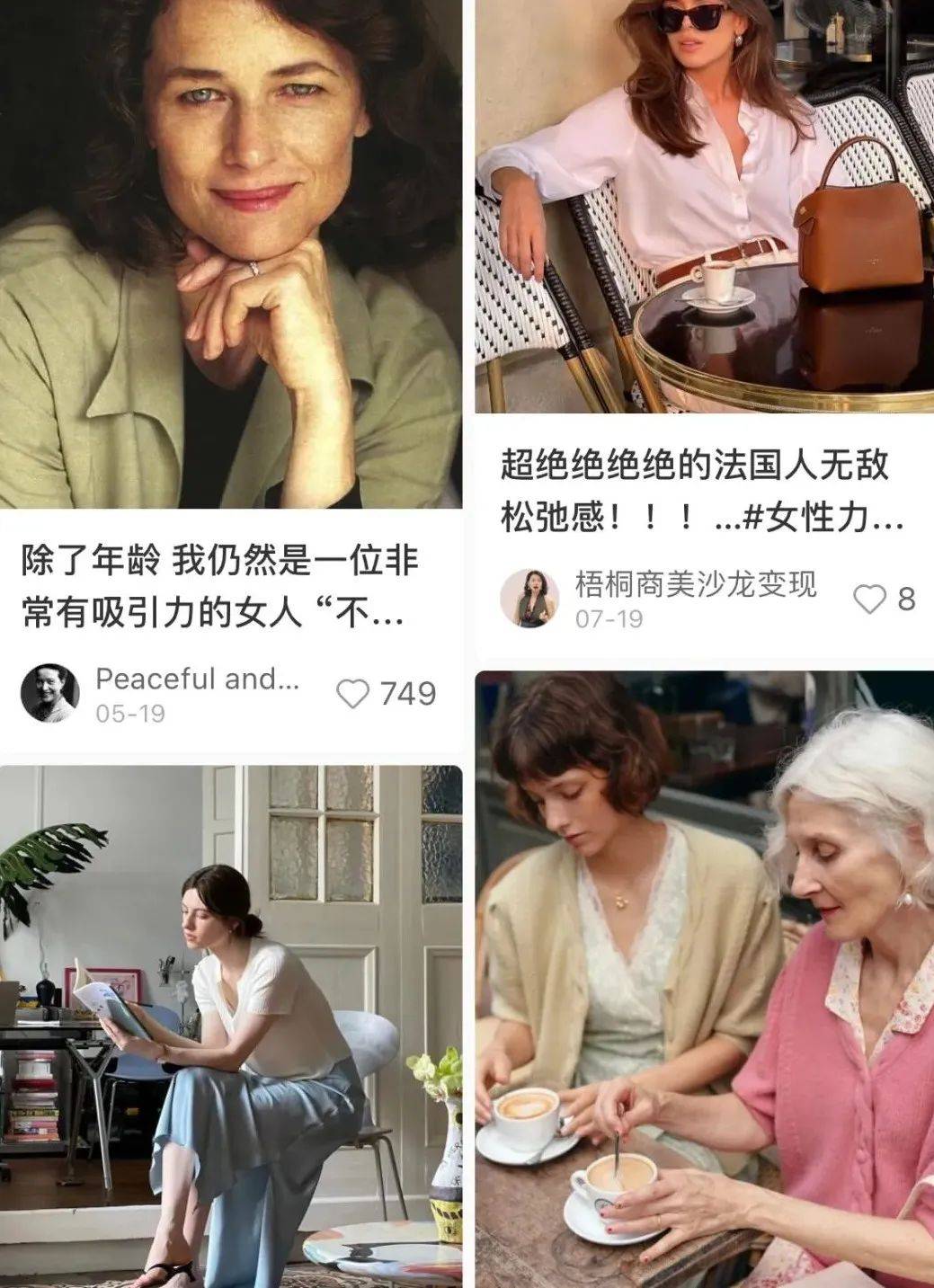Like the Peaceful and... post with 749 likes
The width and height of the screenshot is (934, 1288).
pyautogui.click(x=352, y=694)
